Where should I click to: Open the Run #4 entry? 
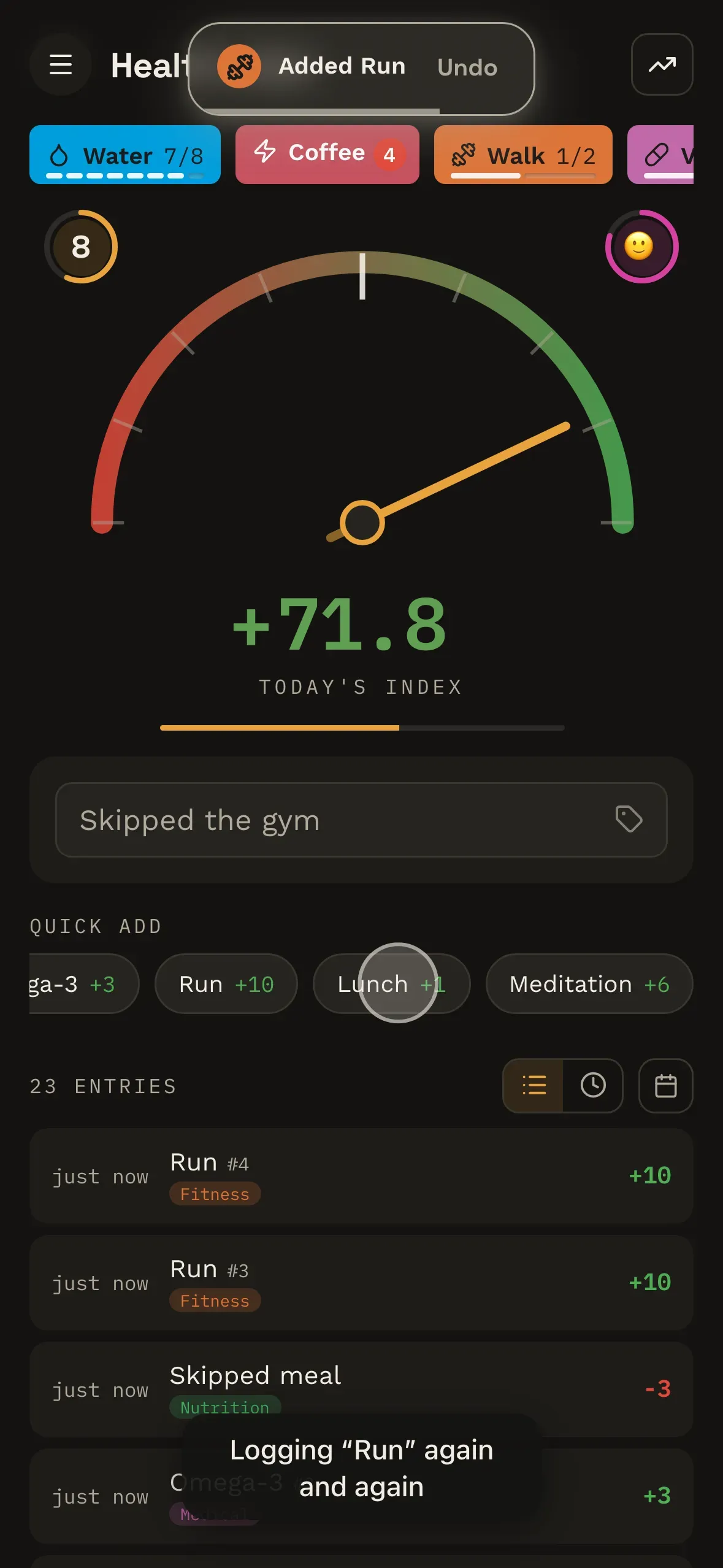tap(361, 1175)
